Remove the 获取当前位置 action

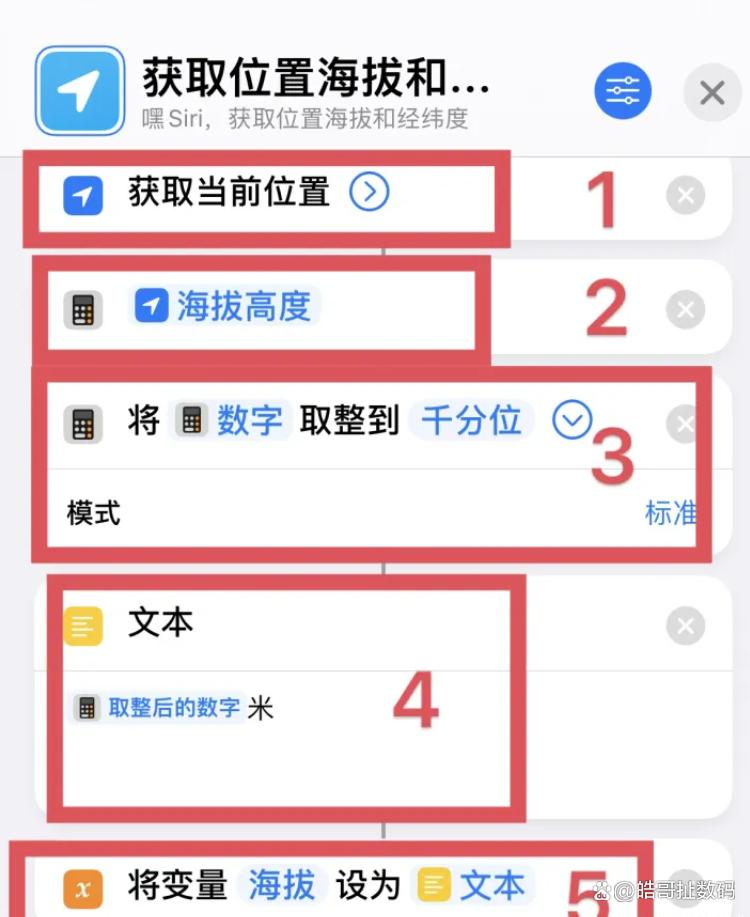[x=685, y=195]
